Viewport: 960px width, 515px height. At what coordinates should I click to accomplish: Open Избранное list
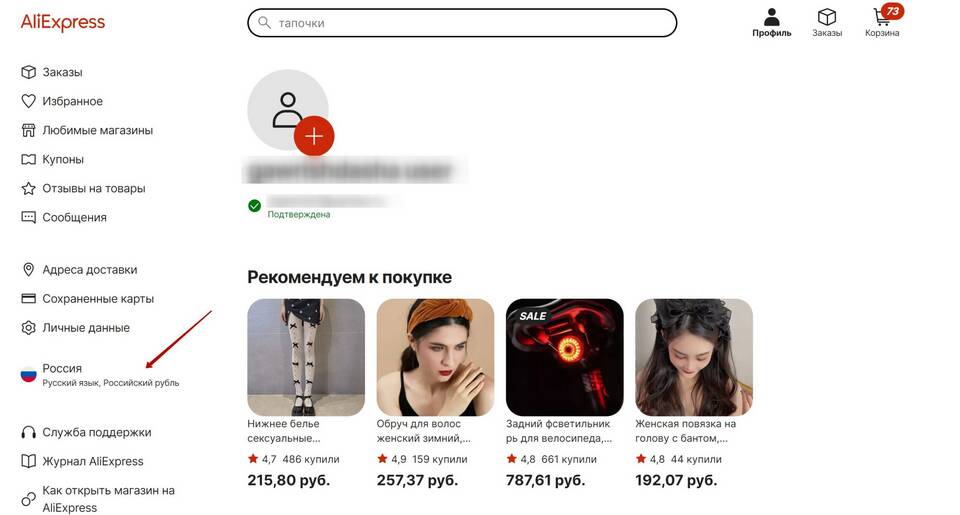tap(72, 101)
